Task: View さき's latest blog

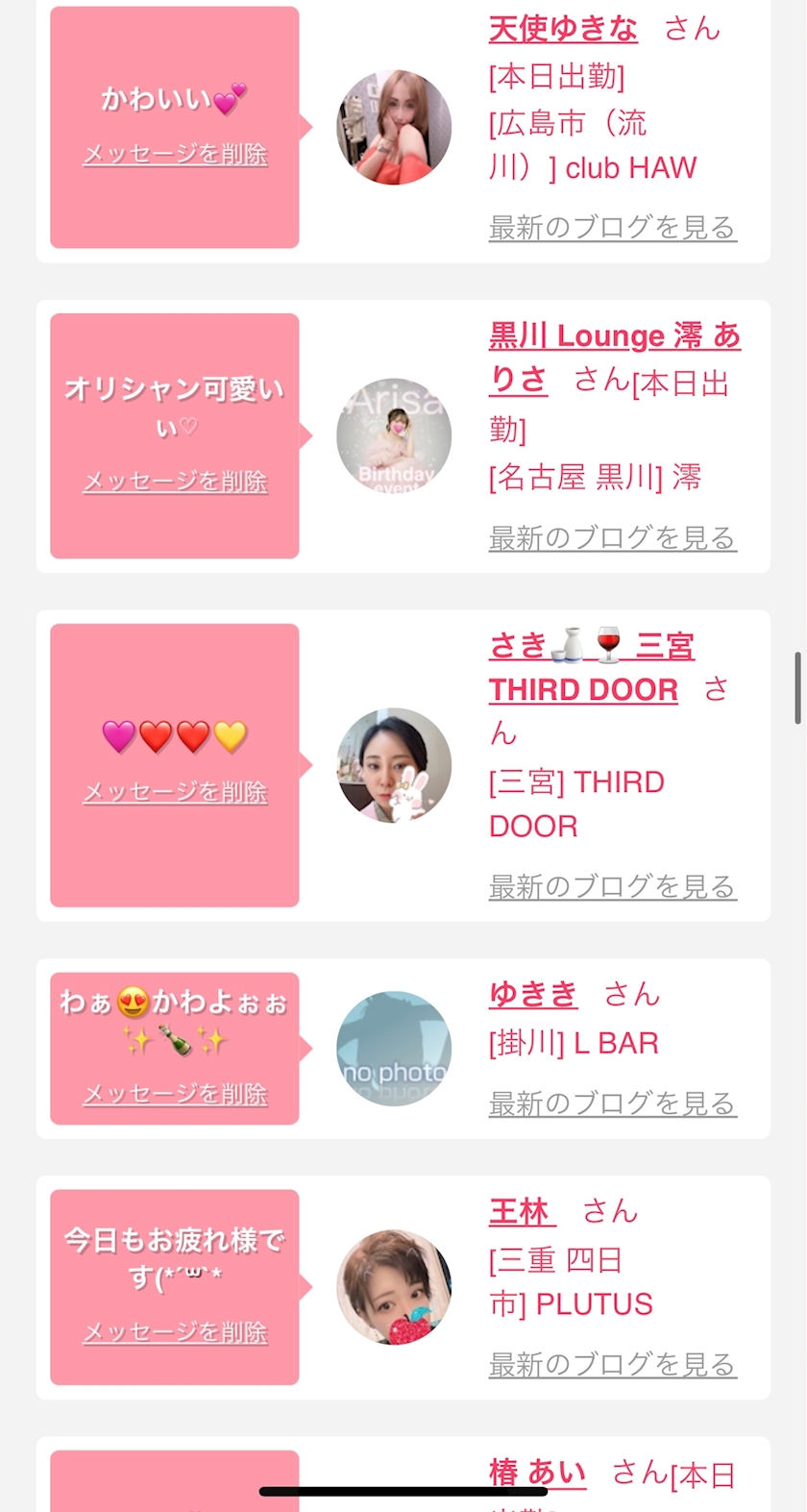Action: pos(612,886)
